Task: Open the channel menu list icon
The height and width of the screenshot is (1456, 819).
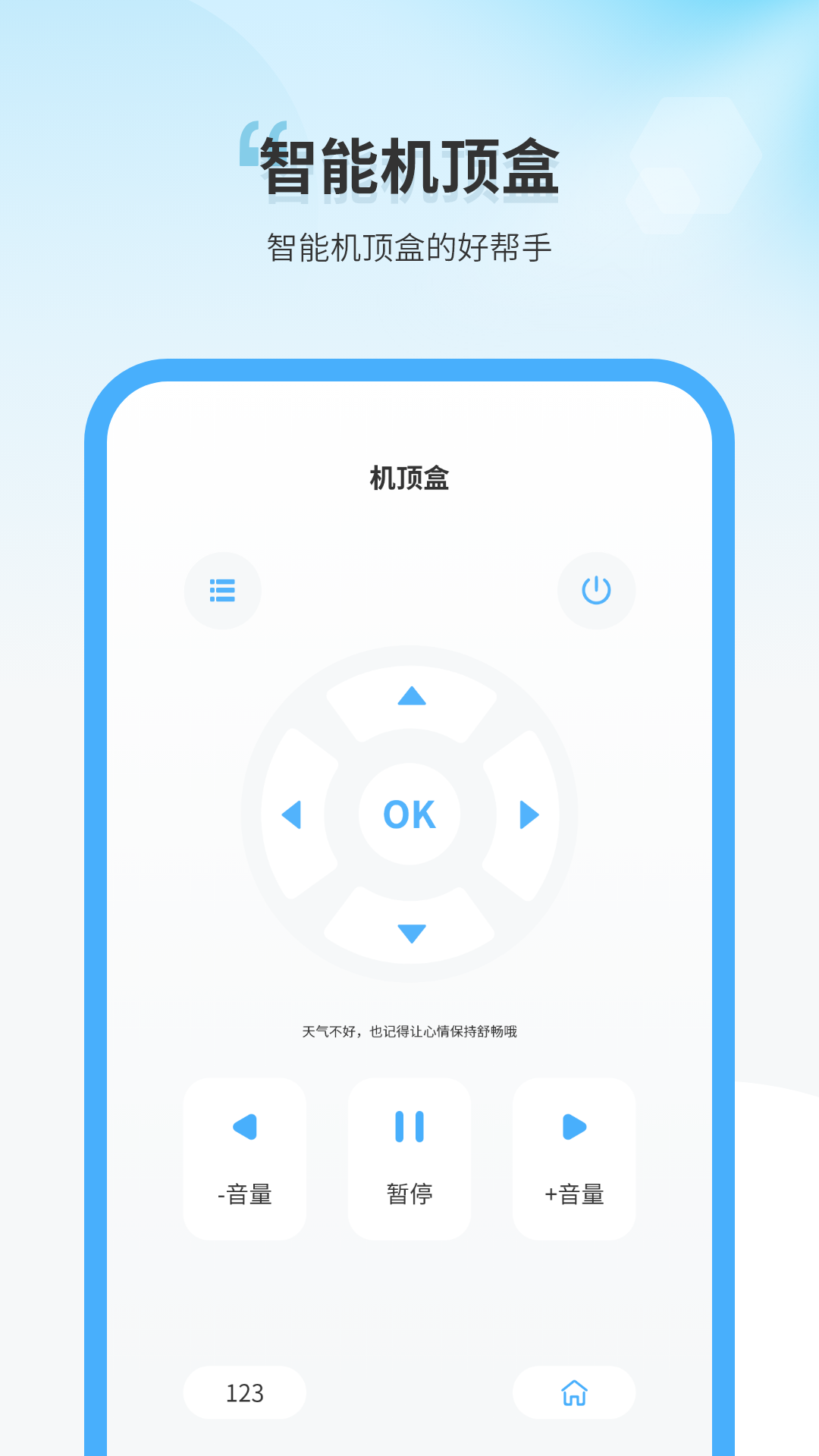Action: (x=222, y=591)
